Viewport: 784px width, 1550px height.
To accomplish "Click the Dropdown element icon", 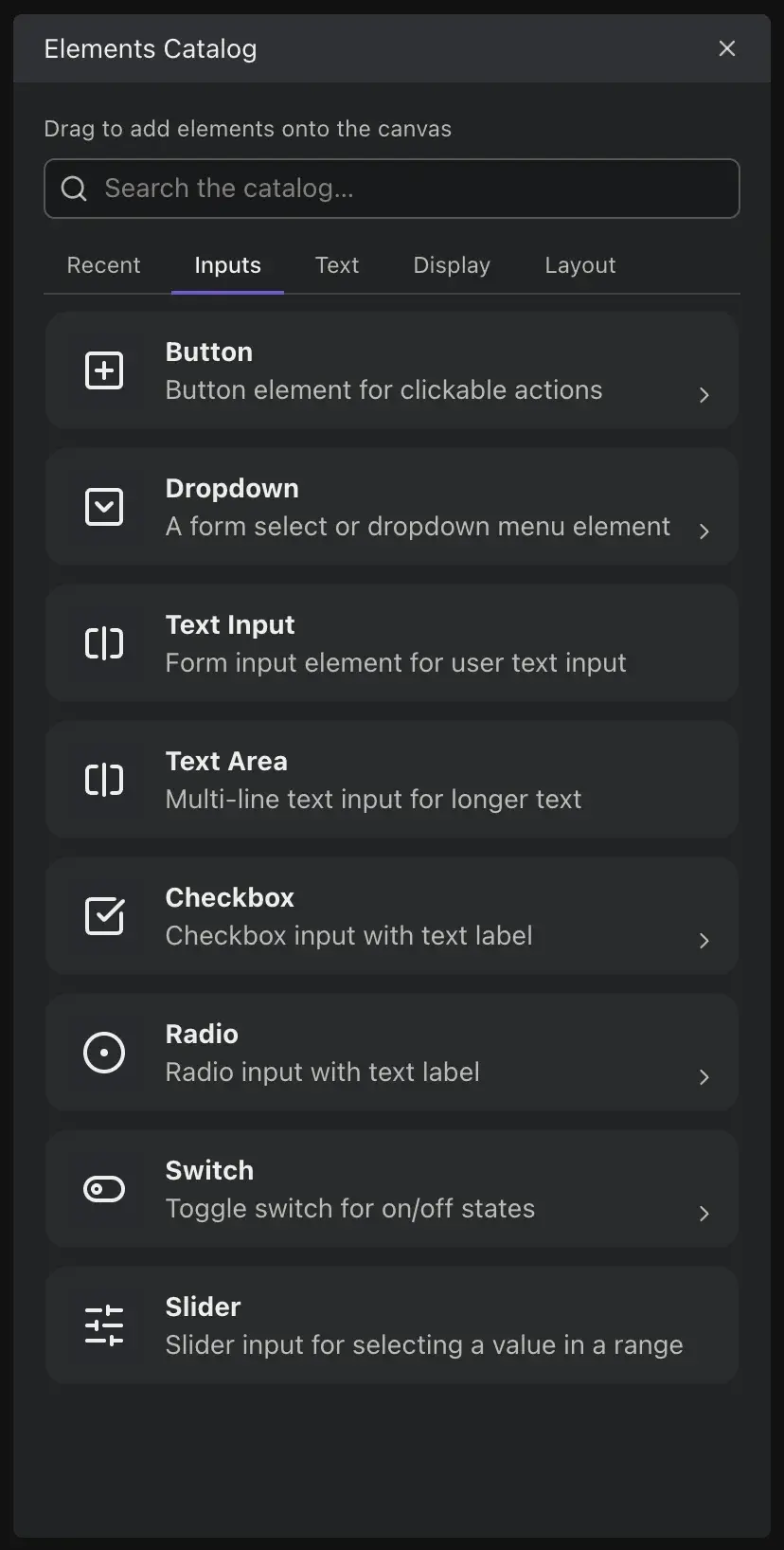I will click(104, 506).
